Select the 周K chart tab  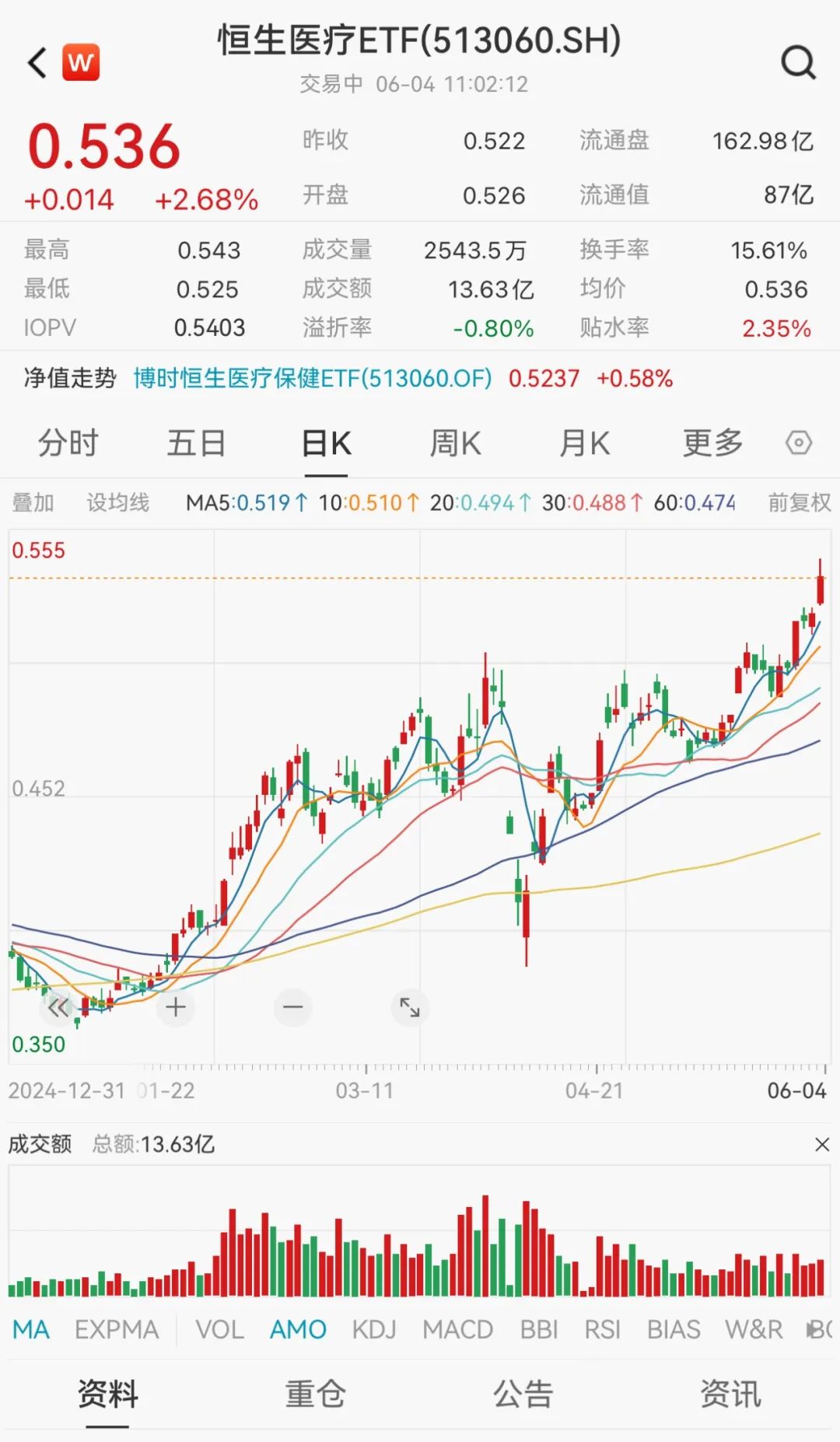456,443
